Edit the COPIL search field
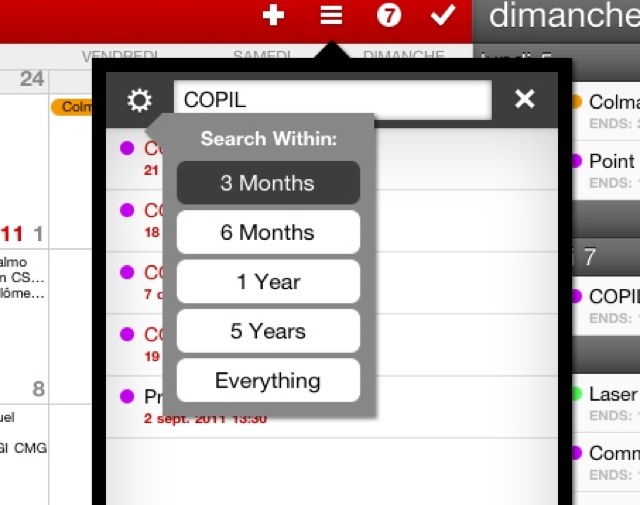This screenshot has width=640, height=505. 332,100
